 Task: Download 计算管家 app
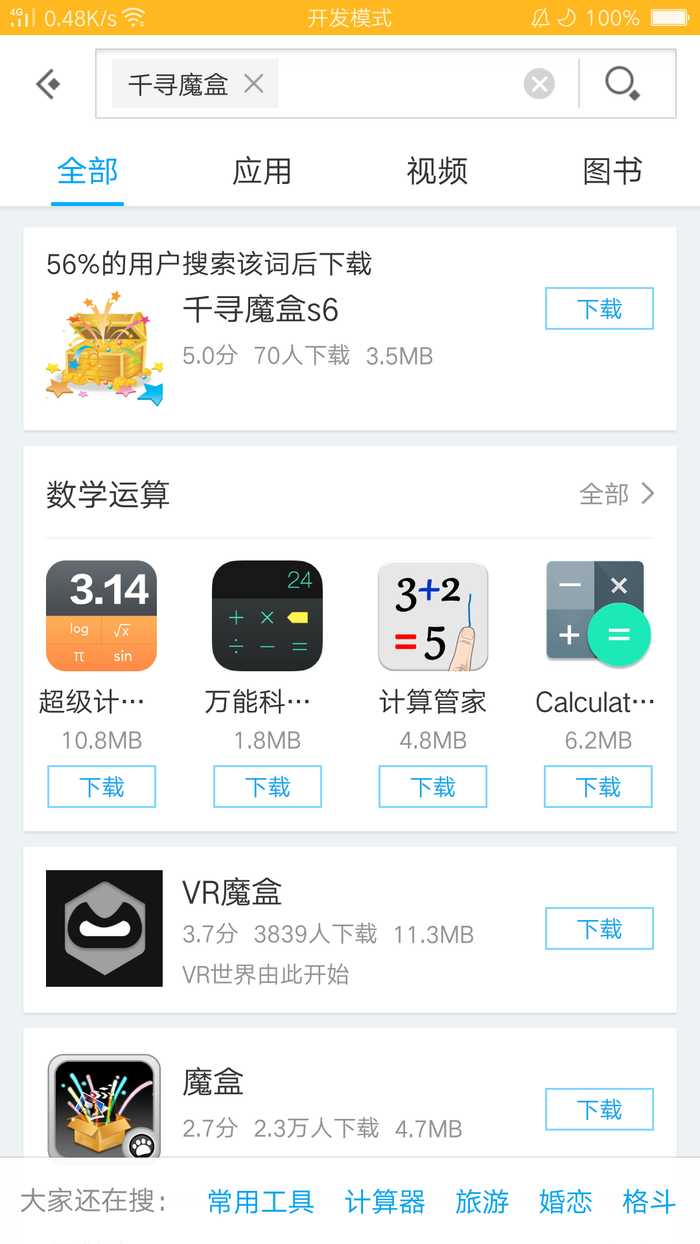(x=433, y=787)
